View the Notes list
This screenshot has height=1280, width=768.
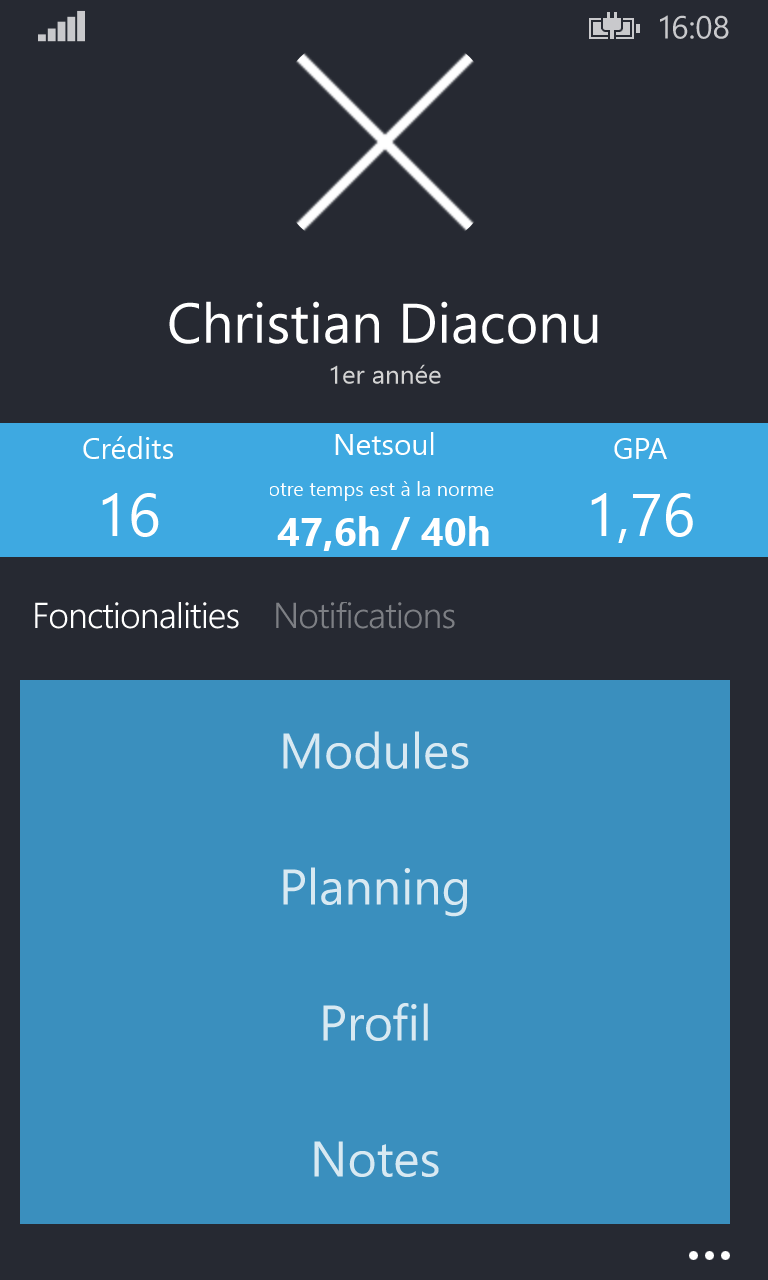pyautogui.click(x=375, y=1159)
